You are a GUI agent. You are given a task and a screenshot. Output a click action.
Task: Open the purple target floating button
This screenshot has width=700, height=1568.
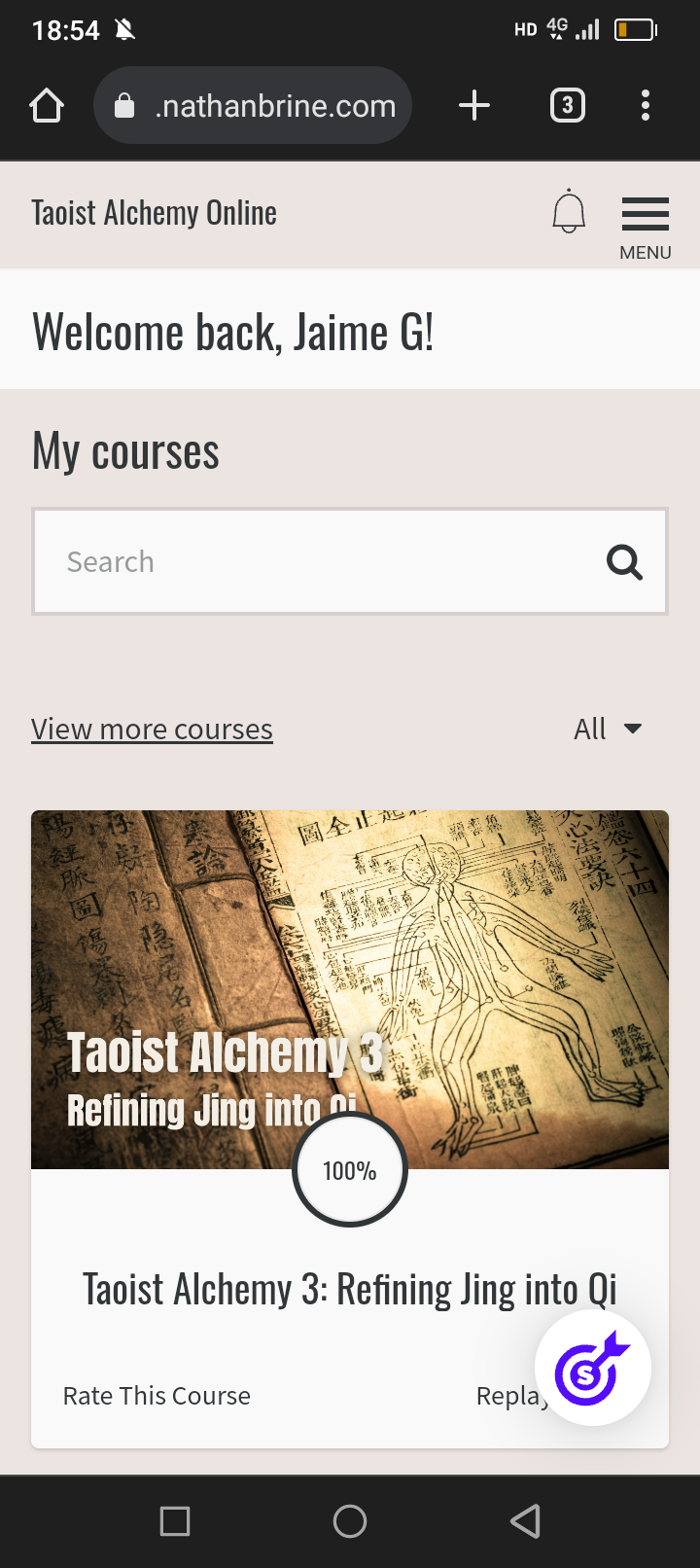tap(593, 1368)
